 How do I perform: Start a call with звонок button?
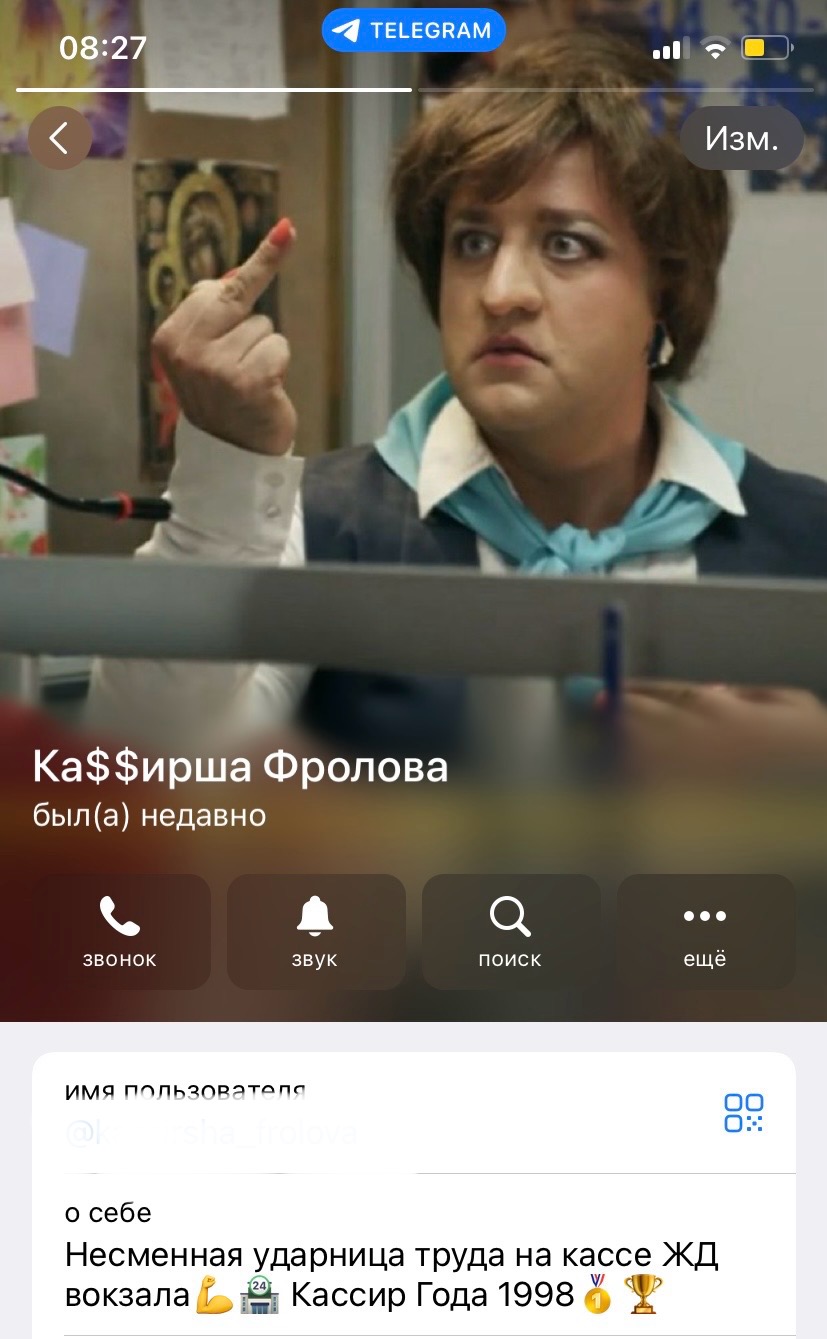click(x=120, y=932)
